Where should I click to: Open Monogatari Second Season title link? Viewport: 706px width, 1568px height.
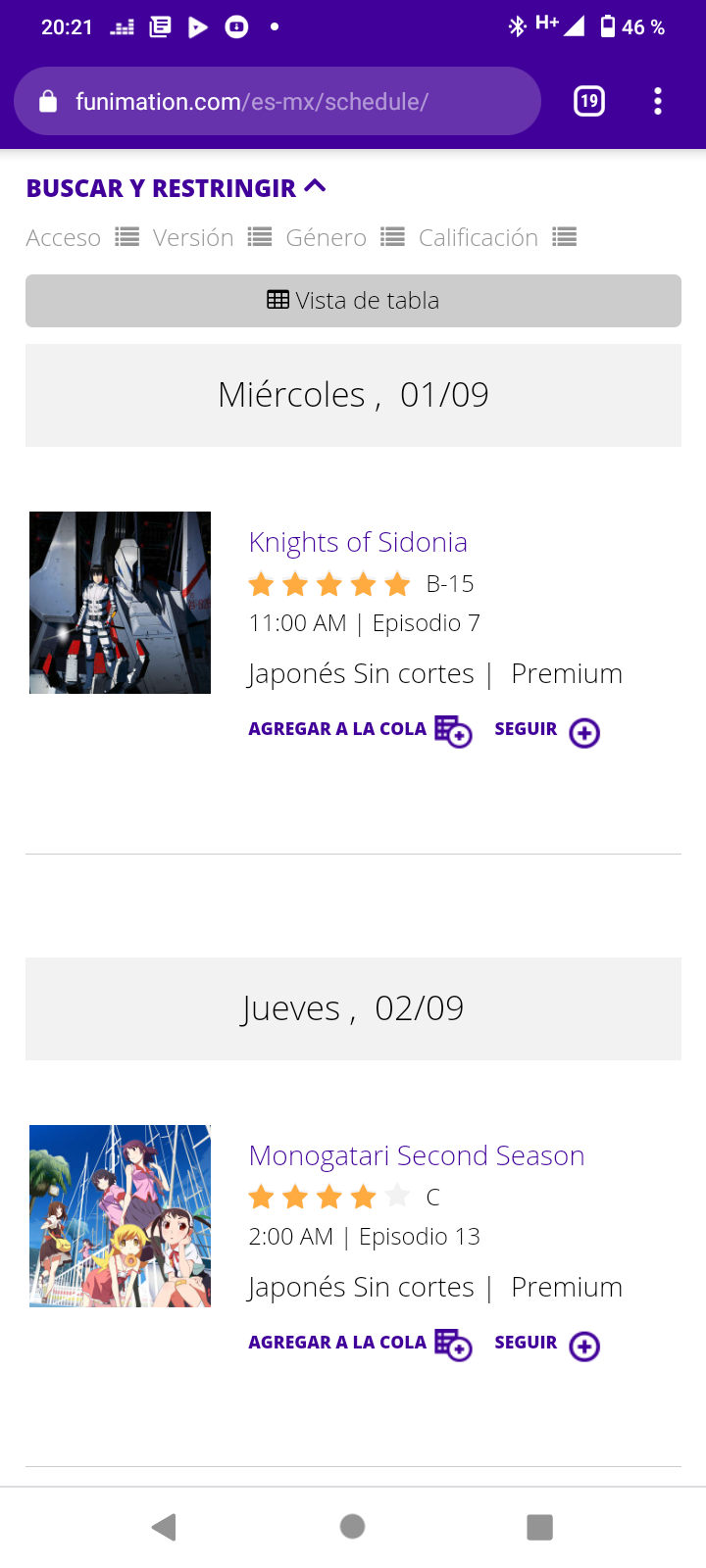[417, 1155]
